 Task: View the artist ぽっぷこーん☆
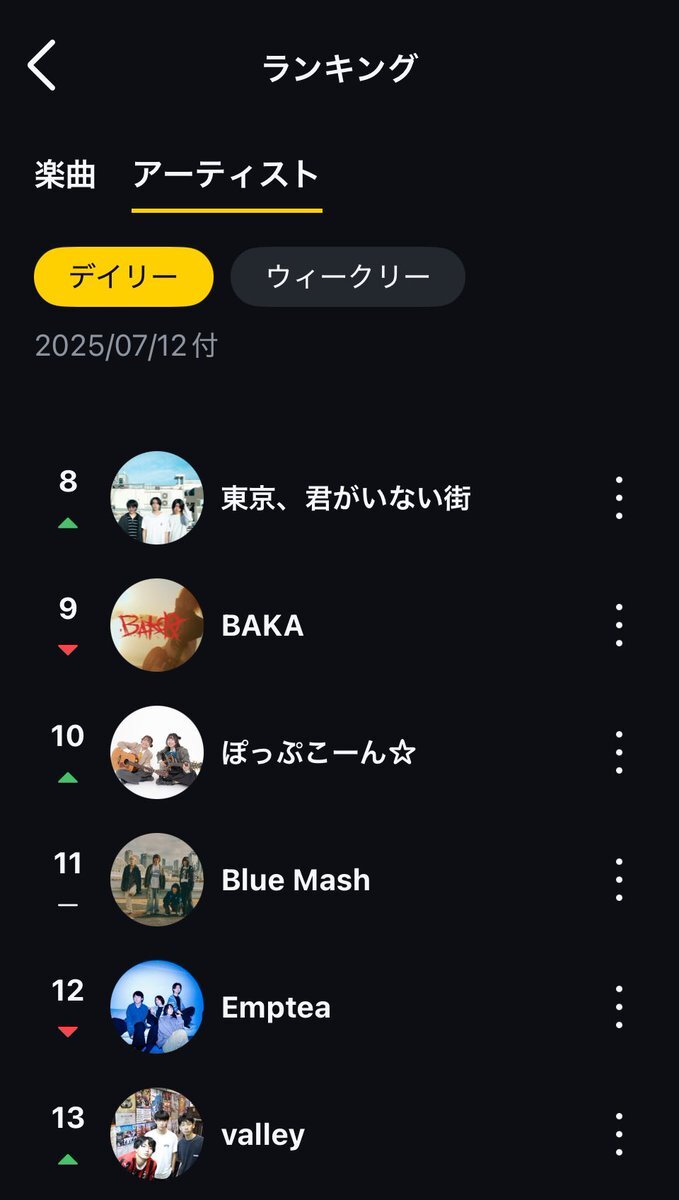coord(340,752)
